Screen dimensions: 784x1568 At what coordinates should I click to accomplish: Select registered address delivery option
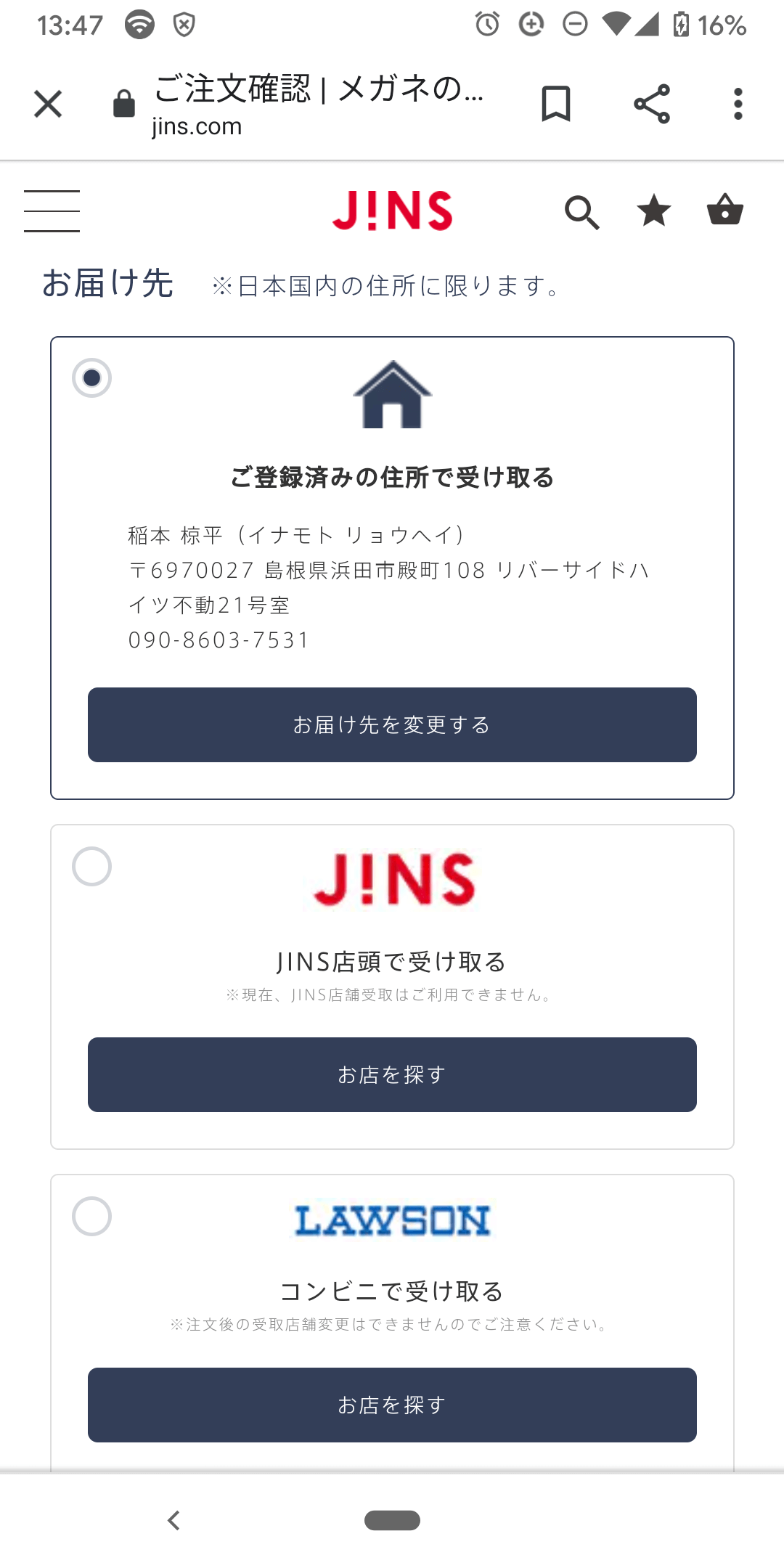pos(91,378)
